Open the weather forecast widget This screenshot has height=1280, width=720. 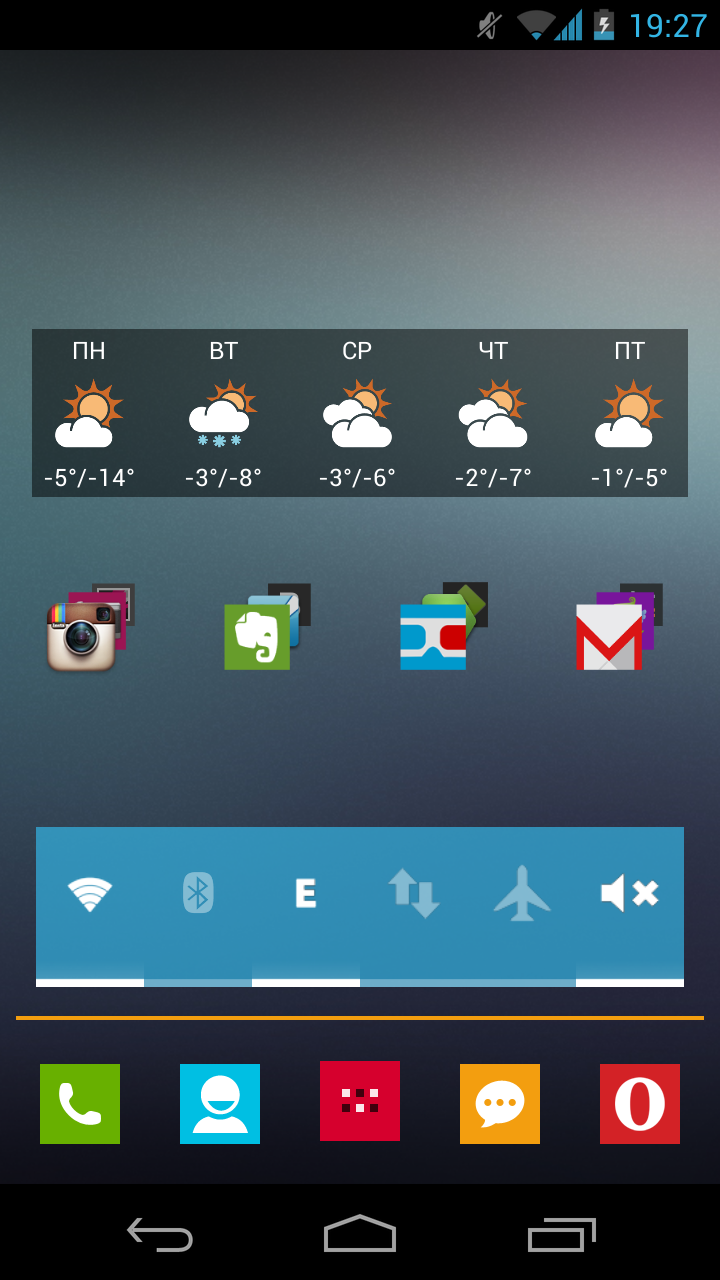(360, 413)
